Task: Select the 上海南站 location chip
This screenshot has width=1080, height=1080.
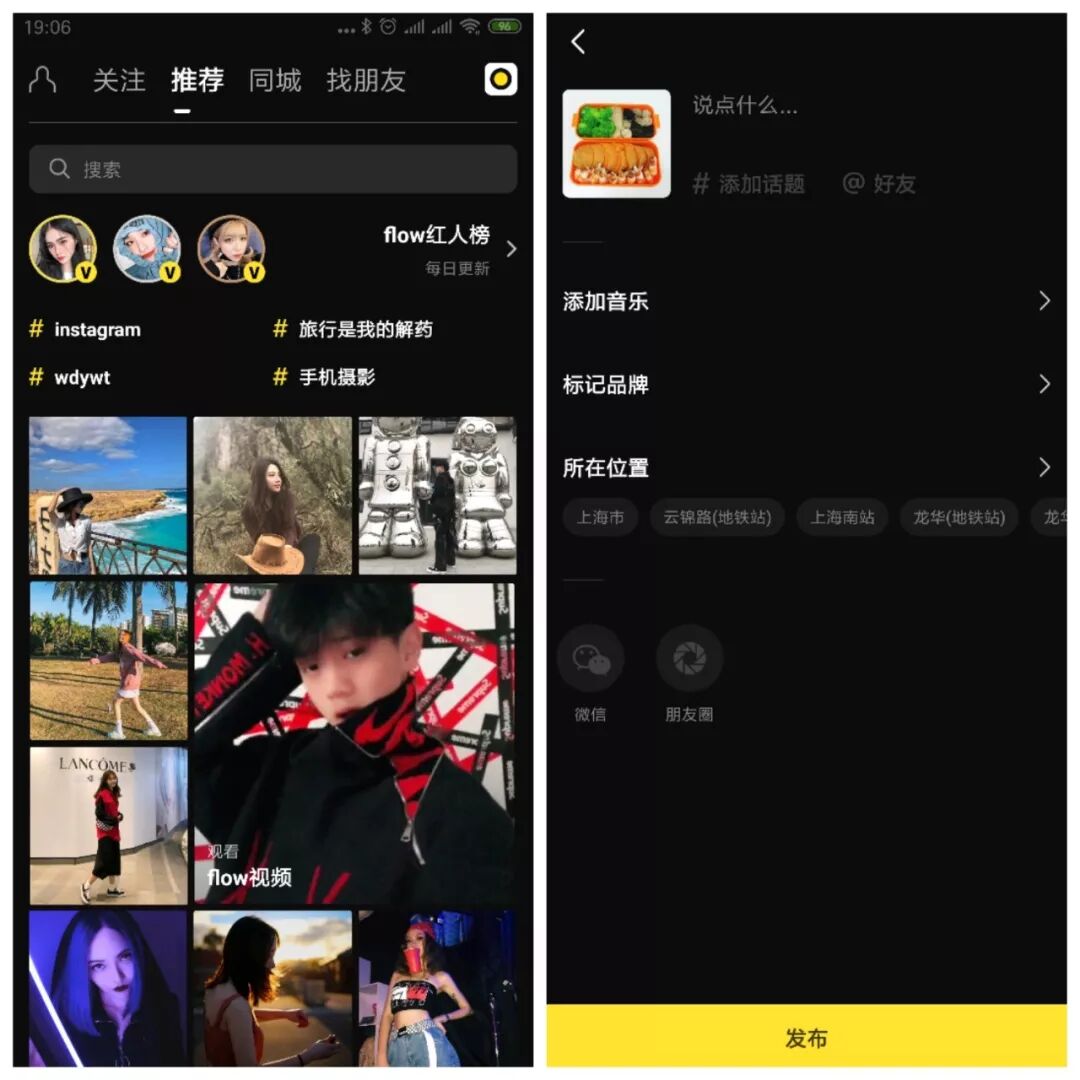Action: click(x=842, y=517)
